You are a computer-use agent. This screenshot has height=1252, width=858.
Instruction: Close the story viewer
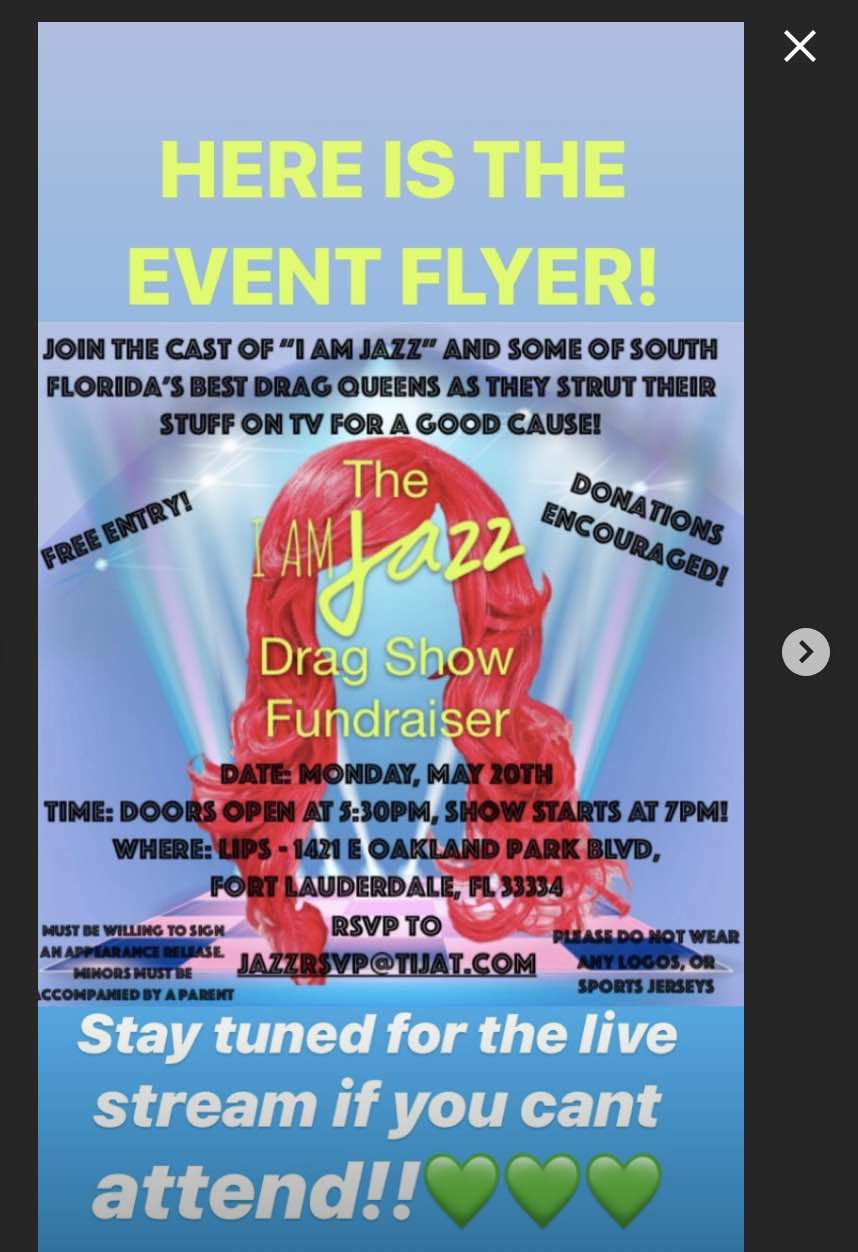799,46
